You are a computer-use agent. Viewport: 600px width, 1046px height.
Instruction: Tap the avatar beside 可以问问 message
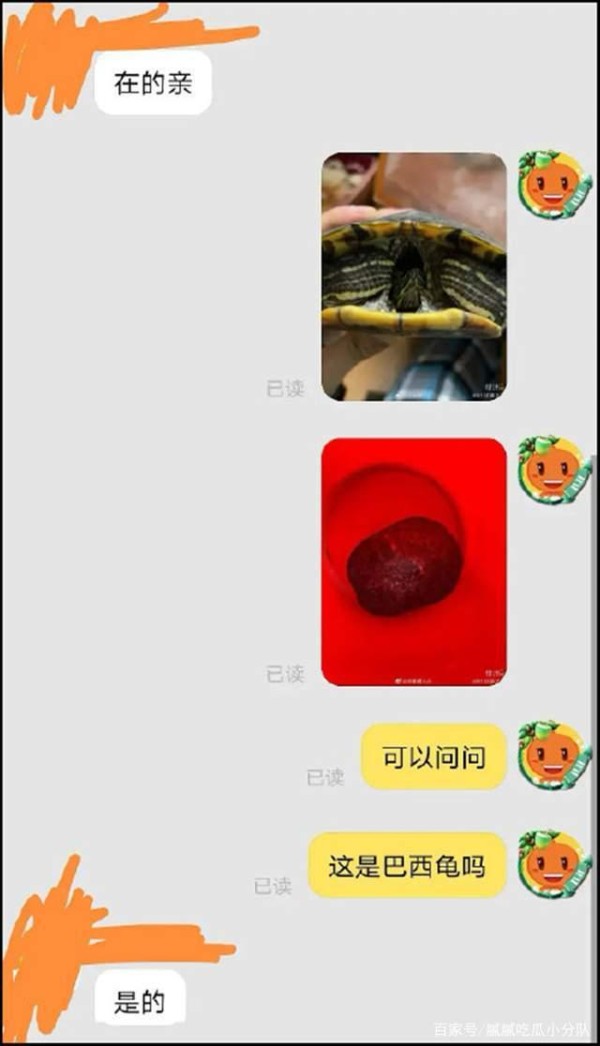click(555, 755)
